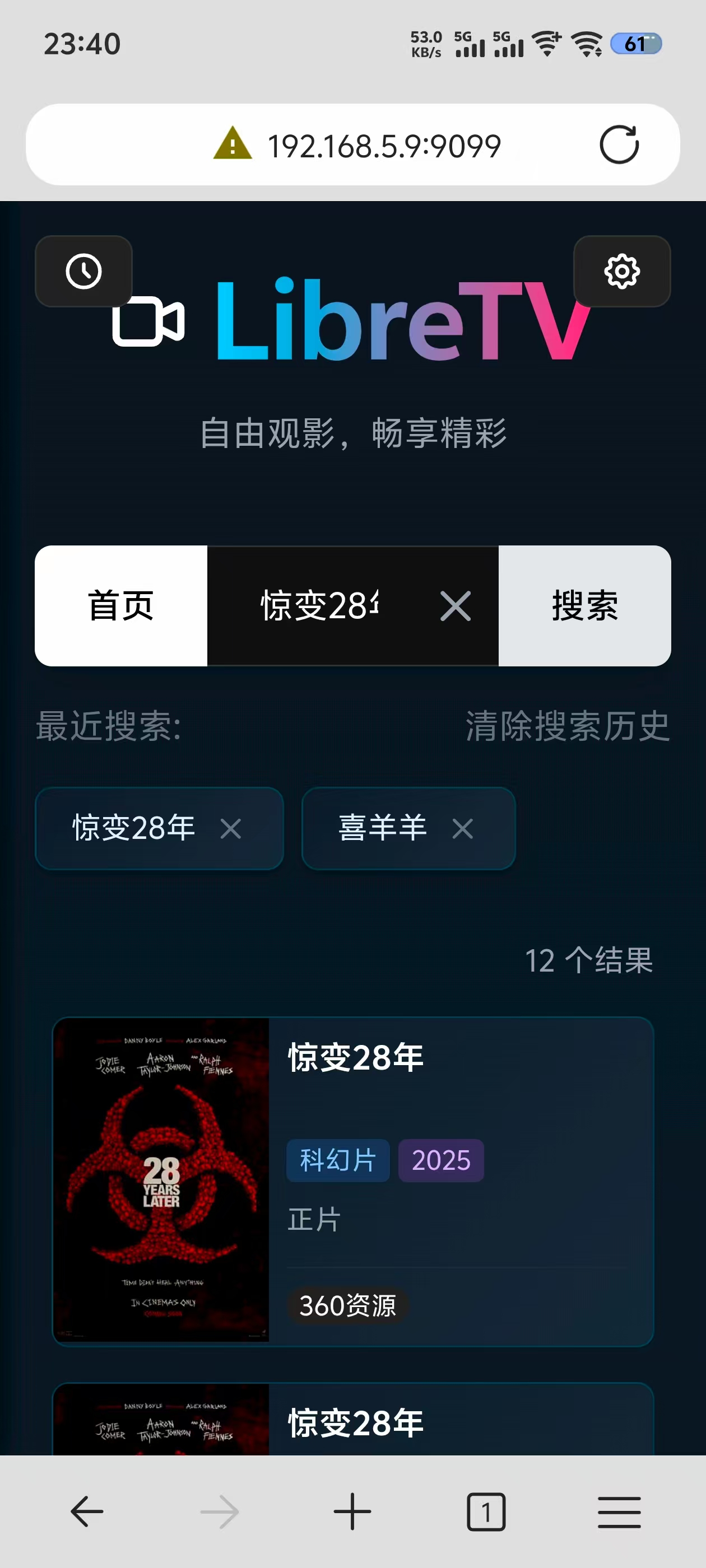
Task: Go to 首页 home button
Action: coord(120,606)
